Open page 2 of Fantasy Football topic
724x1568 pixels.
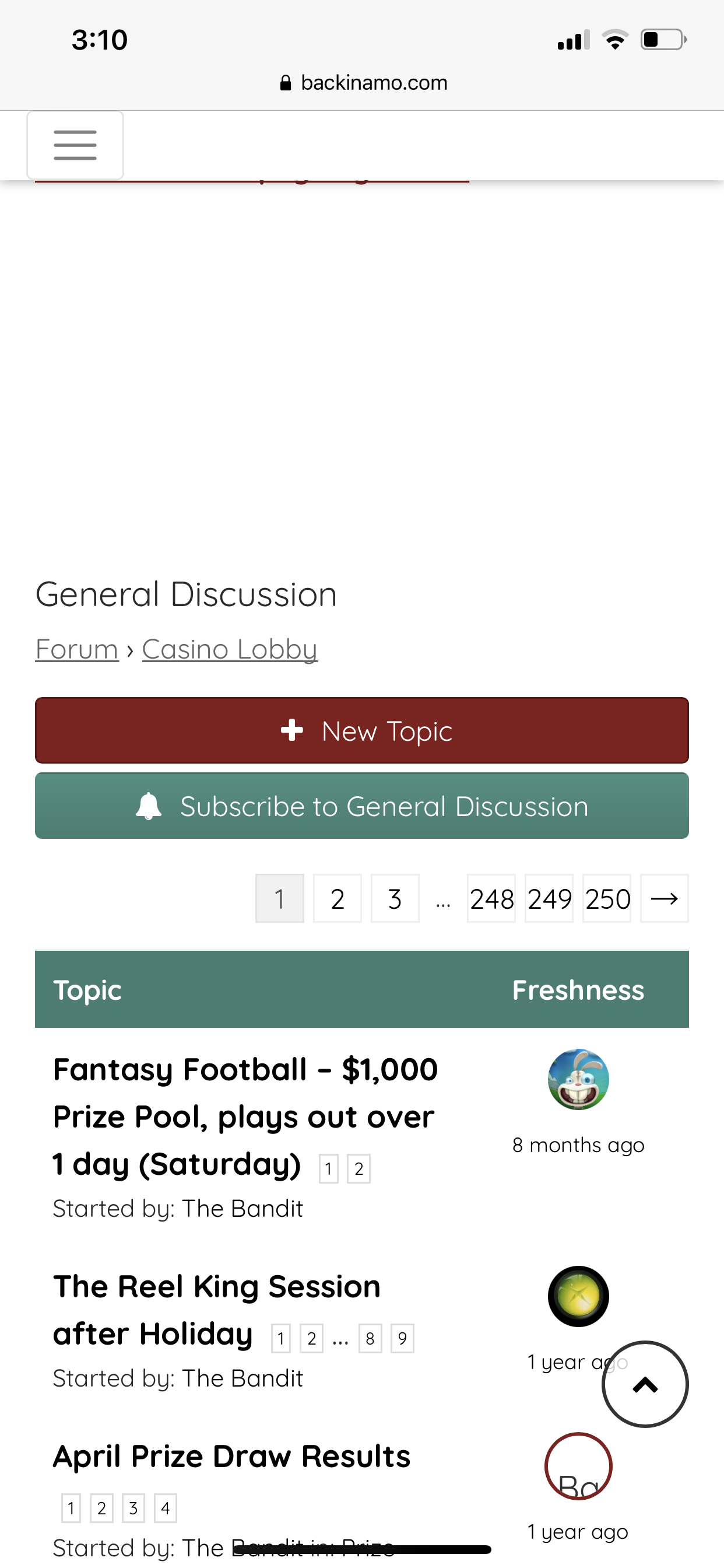coord(359,1168)
